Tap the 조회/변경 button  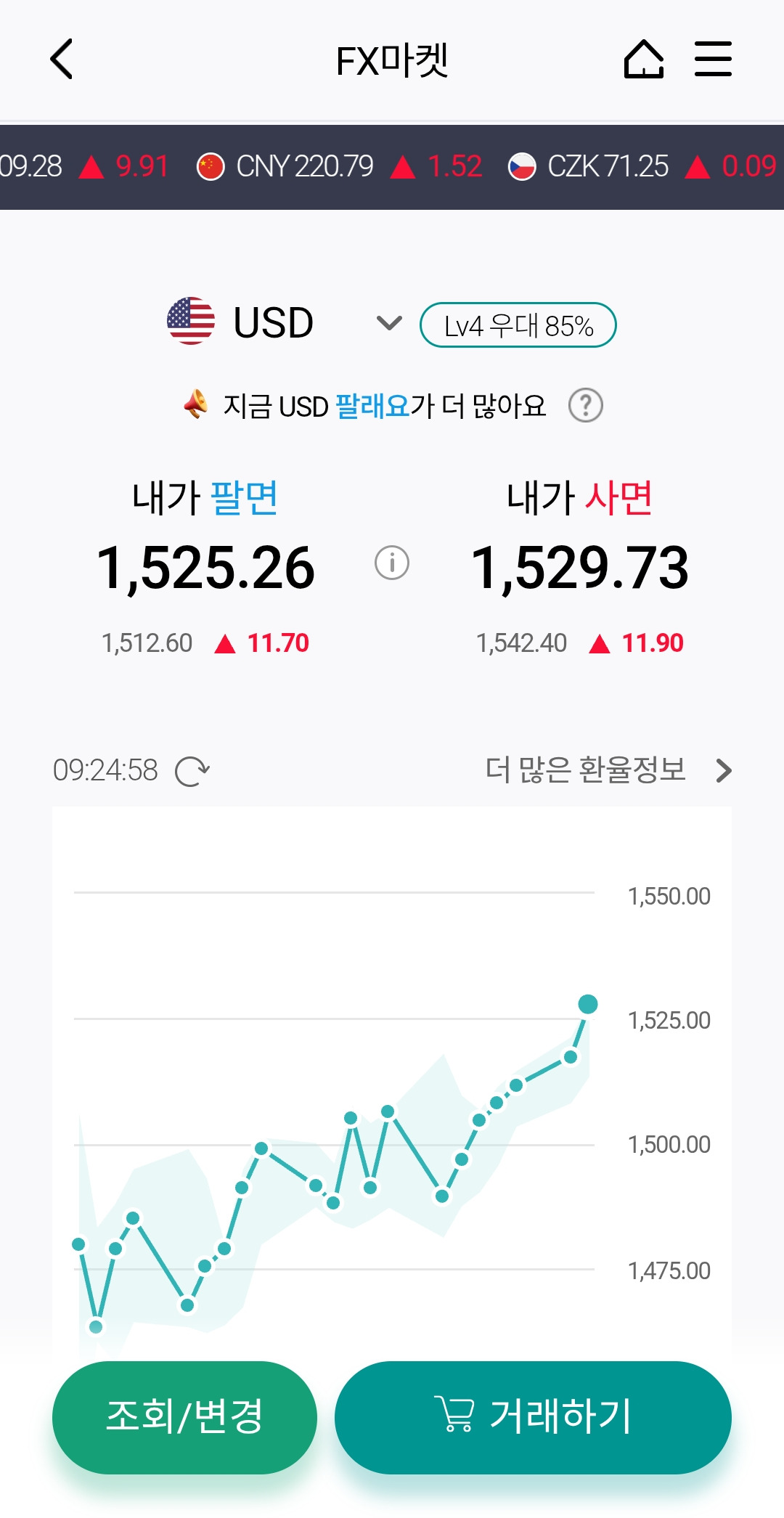(184, 1417)
